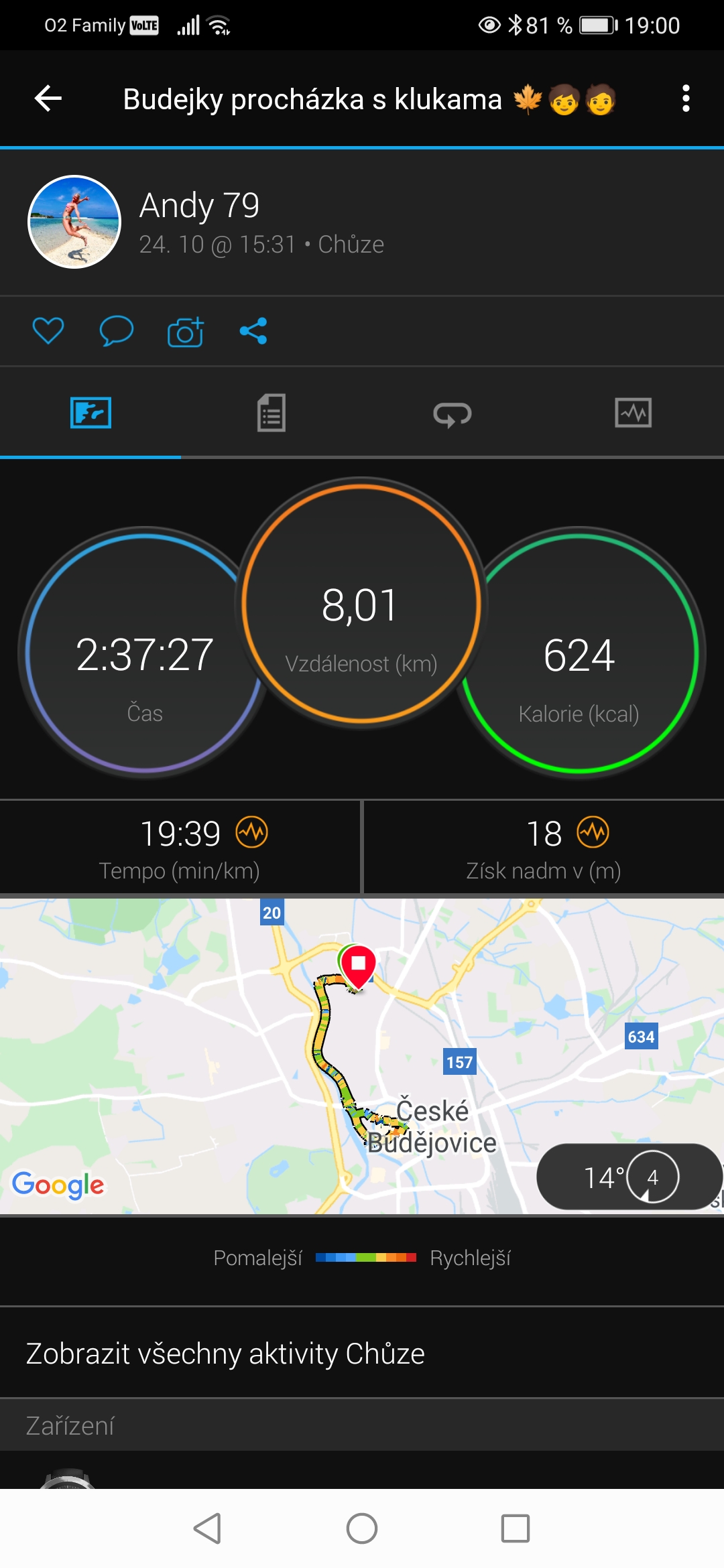
Task: Open recent apps with the square button
Action: (516, 1528)
